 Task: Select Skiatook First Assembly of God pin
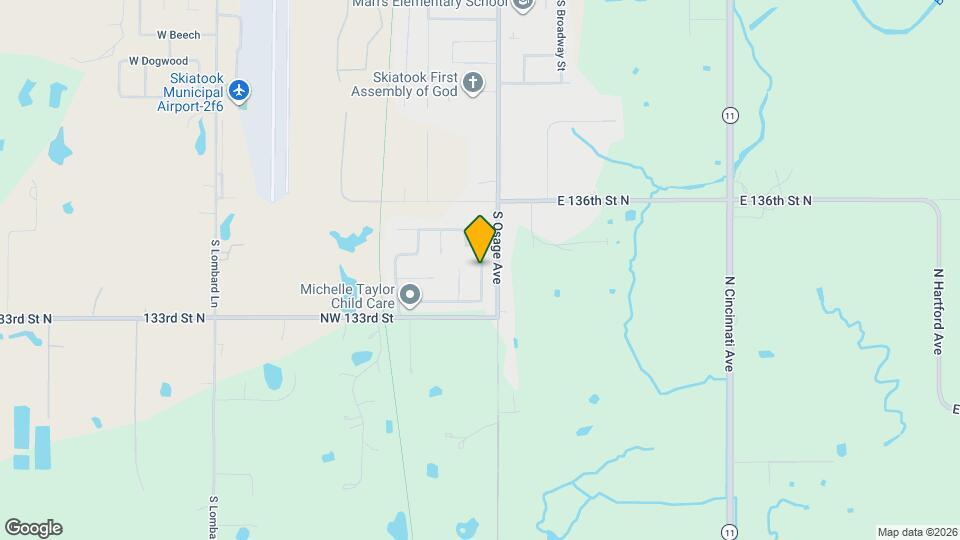474,82
